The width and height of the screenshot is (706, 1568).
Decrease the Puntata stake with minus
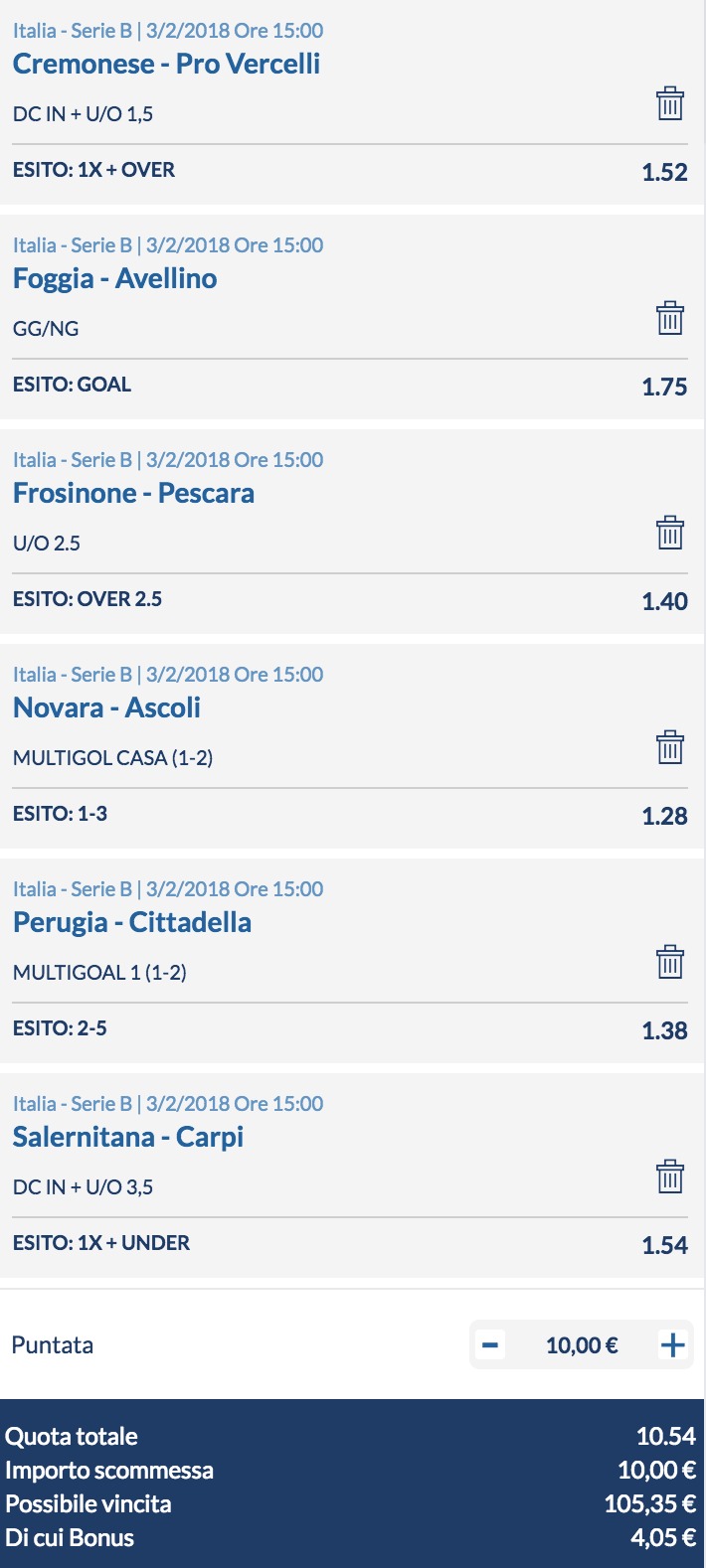pyautogui.click(x=490, y=1346)
